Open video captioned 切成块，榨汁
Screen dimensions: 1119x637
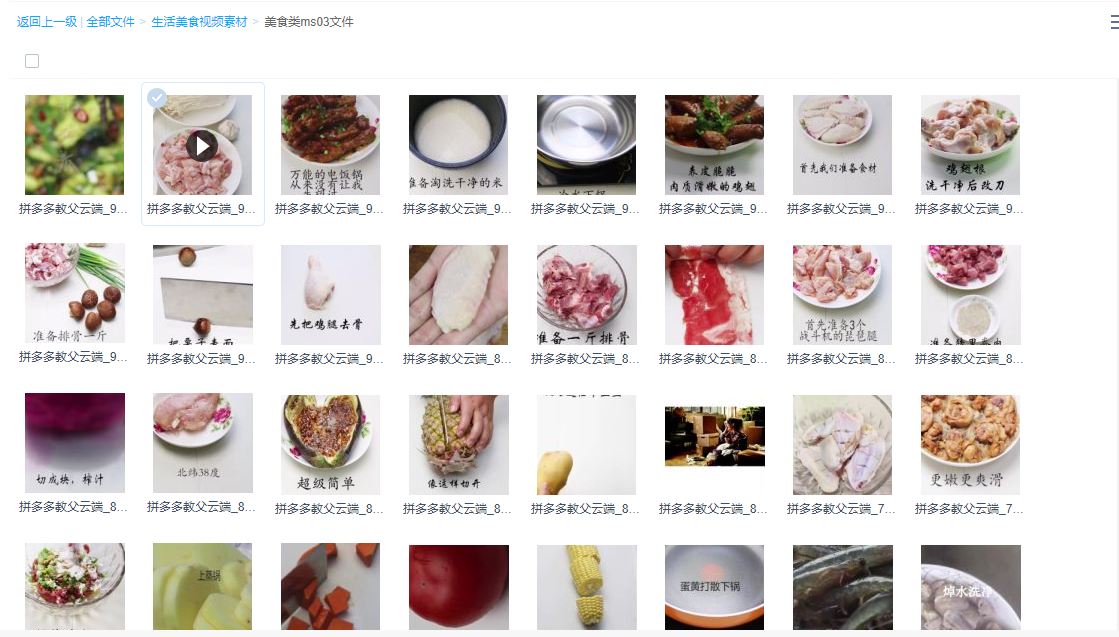[75, 444]
